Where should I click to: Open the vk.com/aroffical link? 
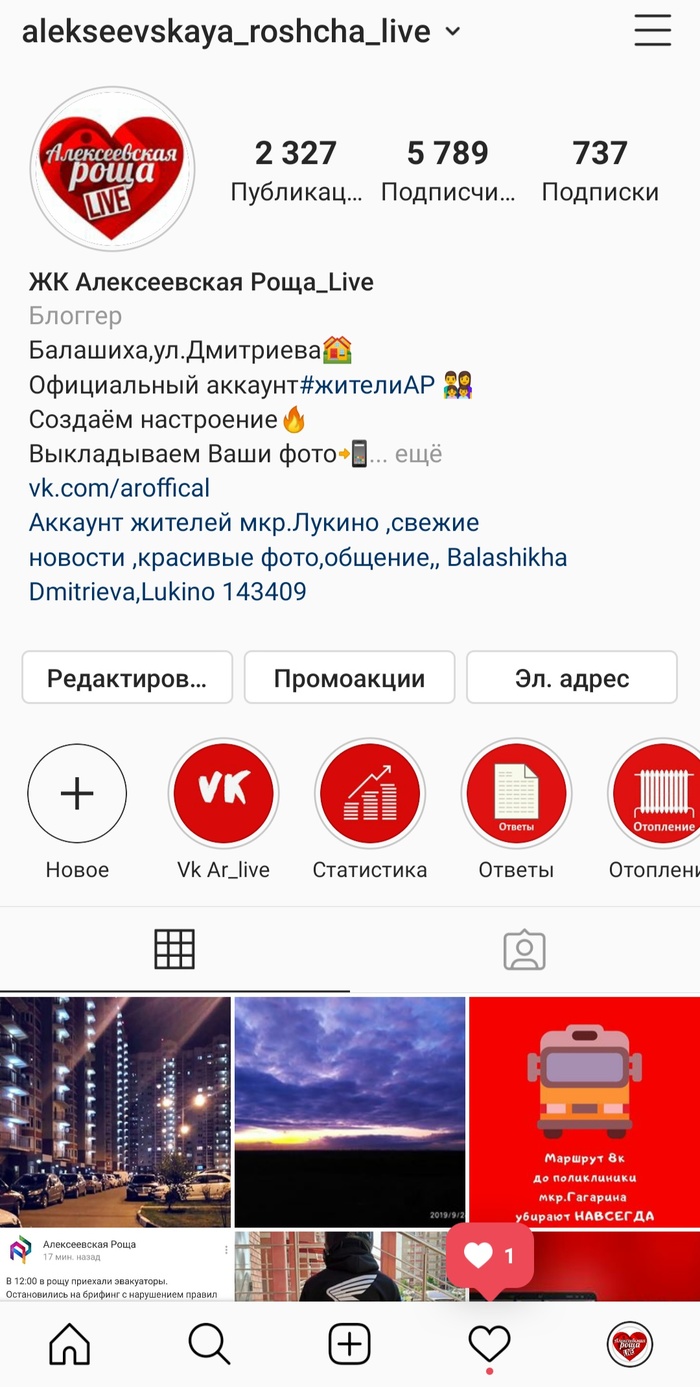pos(119,488)
